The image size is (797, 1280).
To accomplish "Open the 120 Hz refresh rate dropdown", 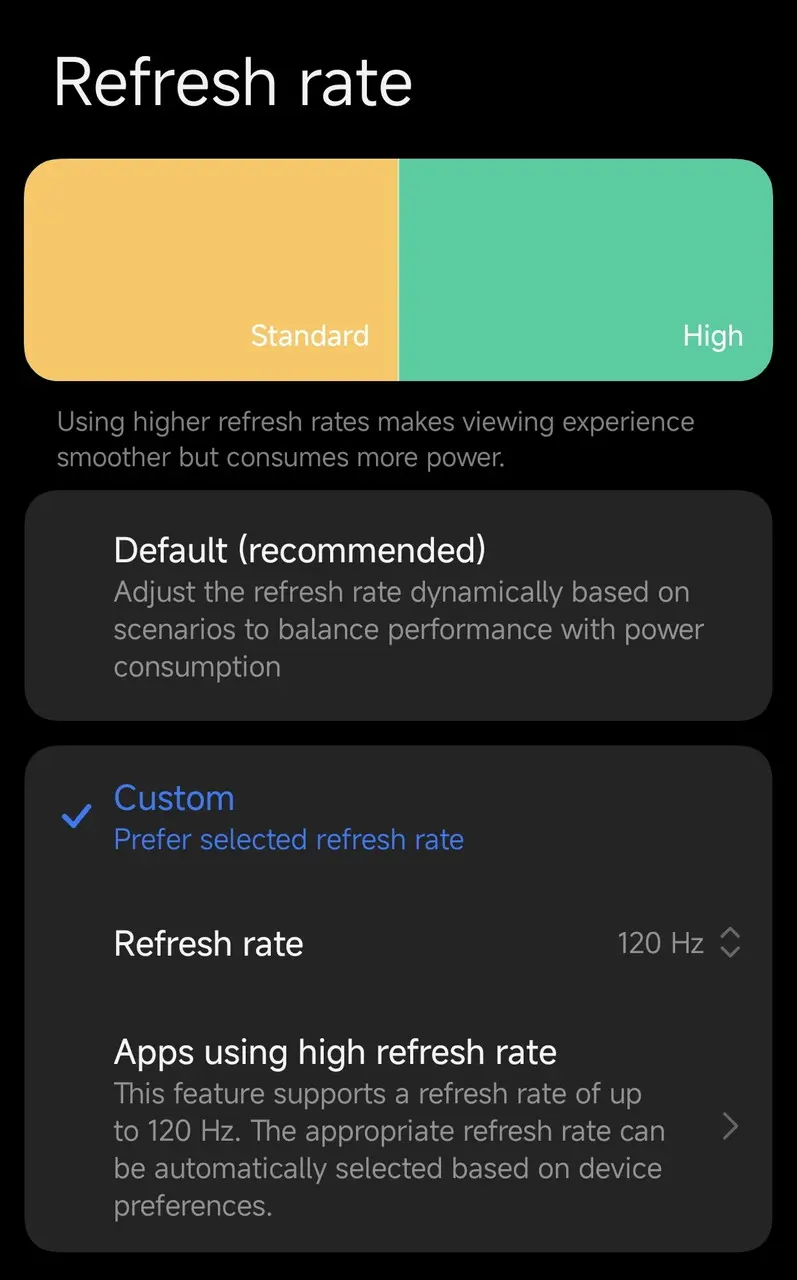I will point(678,943).
